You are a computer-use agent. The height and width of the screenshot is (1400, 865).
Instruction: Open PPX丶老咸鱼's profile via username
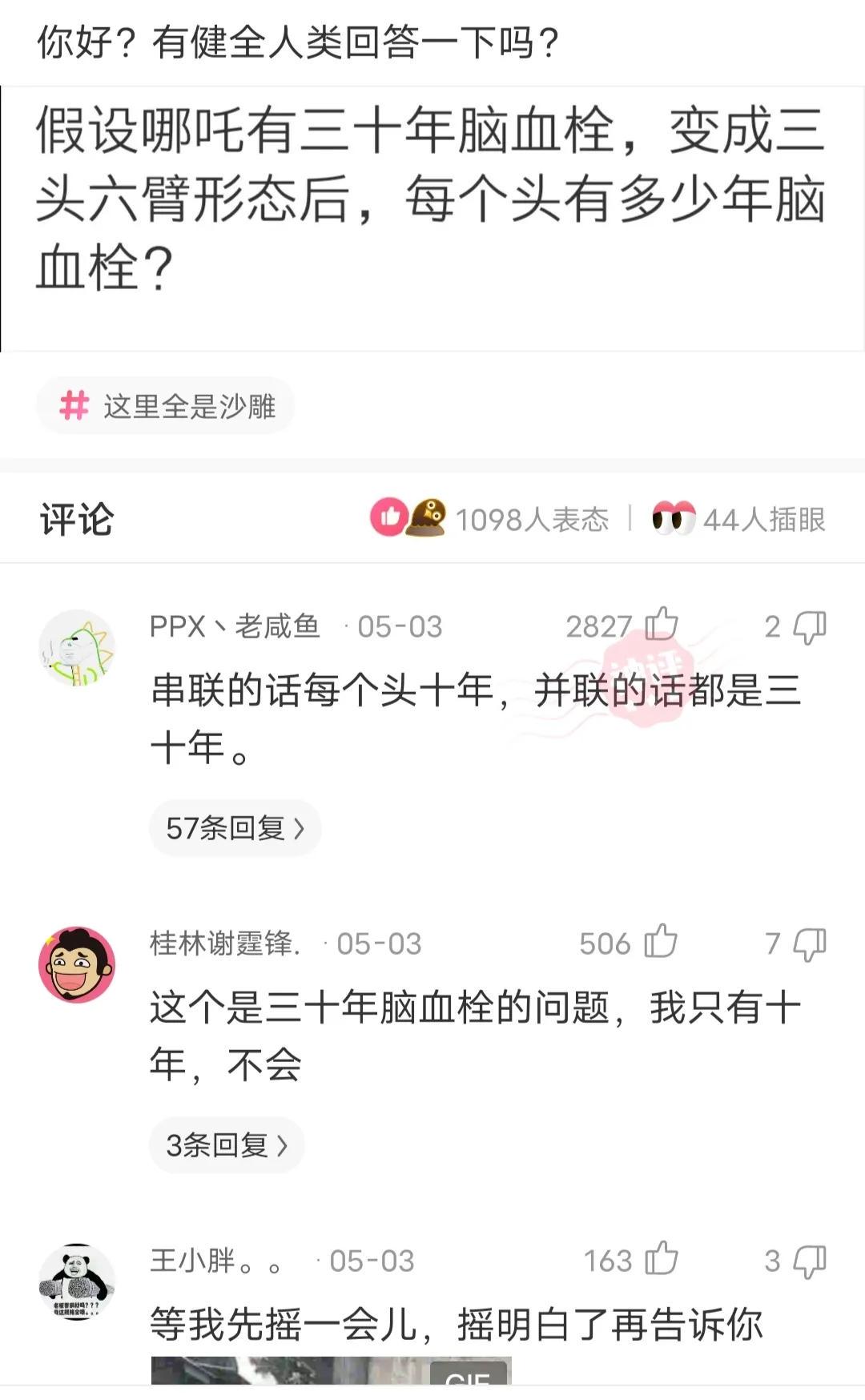coord(235,627)
